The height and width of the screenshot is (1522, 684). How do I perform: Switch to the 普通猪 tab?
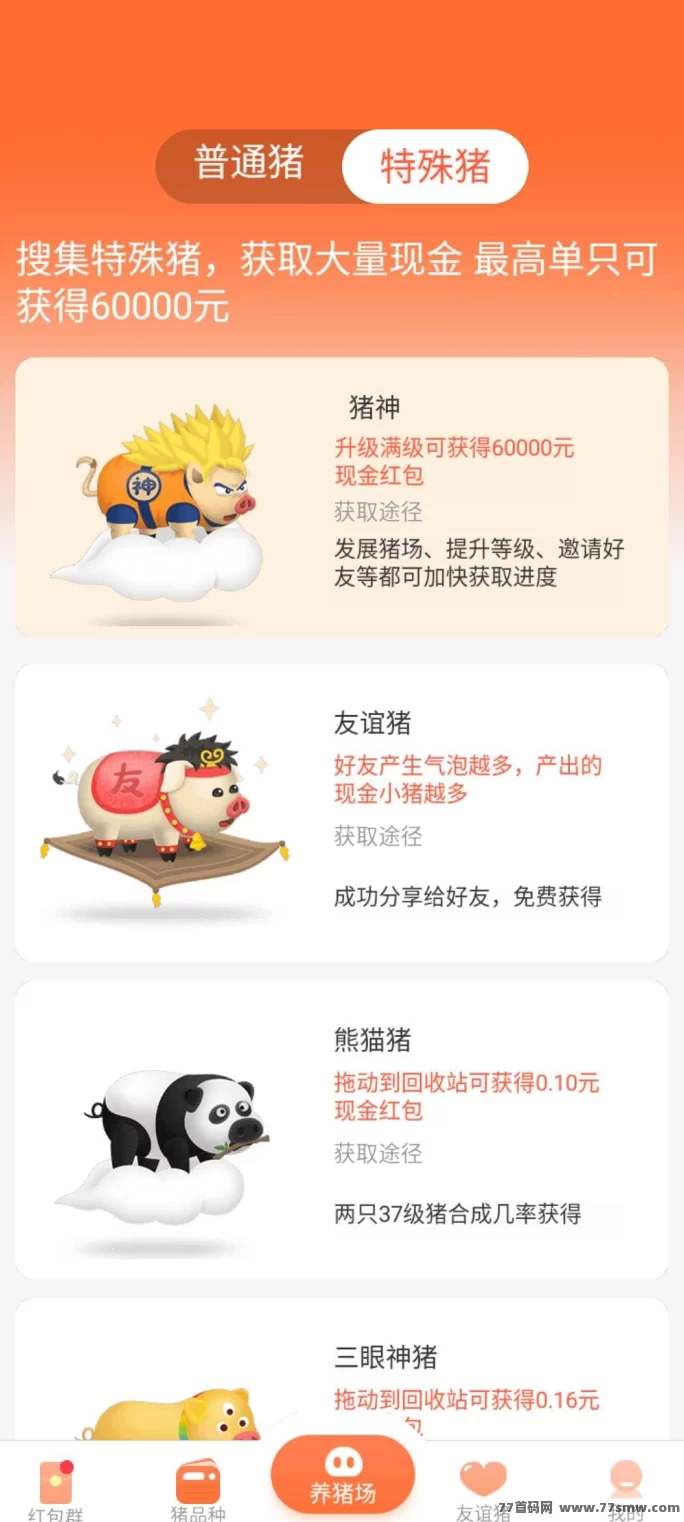249,165
